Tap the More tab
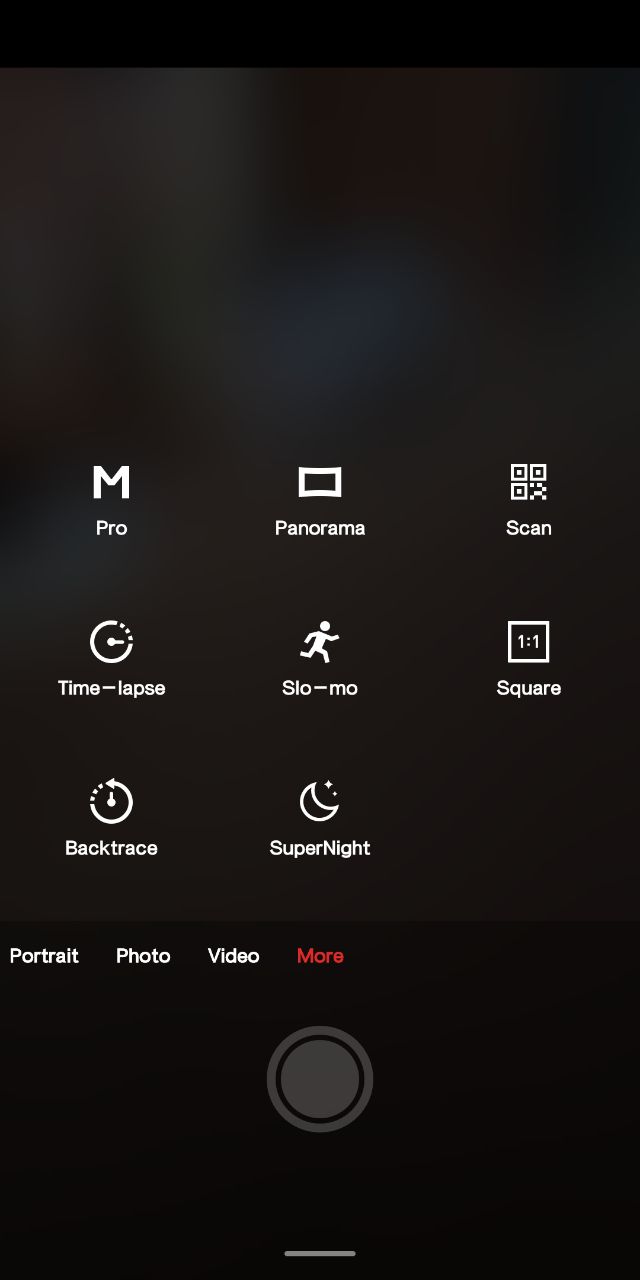 (x=320, y=956)
